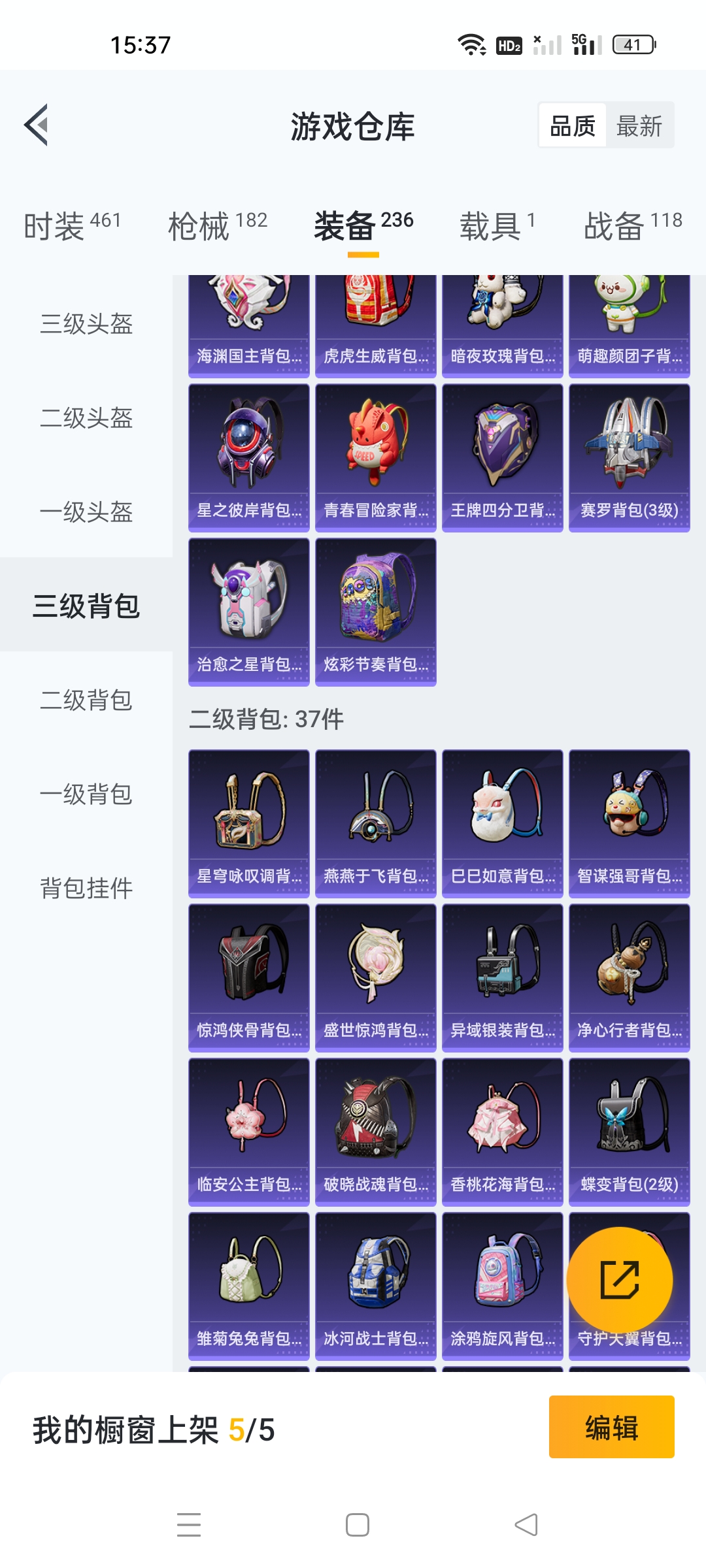Screen dimensions: 706x1568
Task: Switch to the 载具 tab
Action: point(497,225)
